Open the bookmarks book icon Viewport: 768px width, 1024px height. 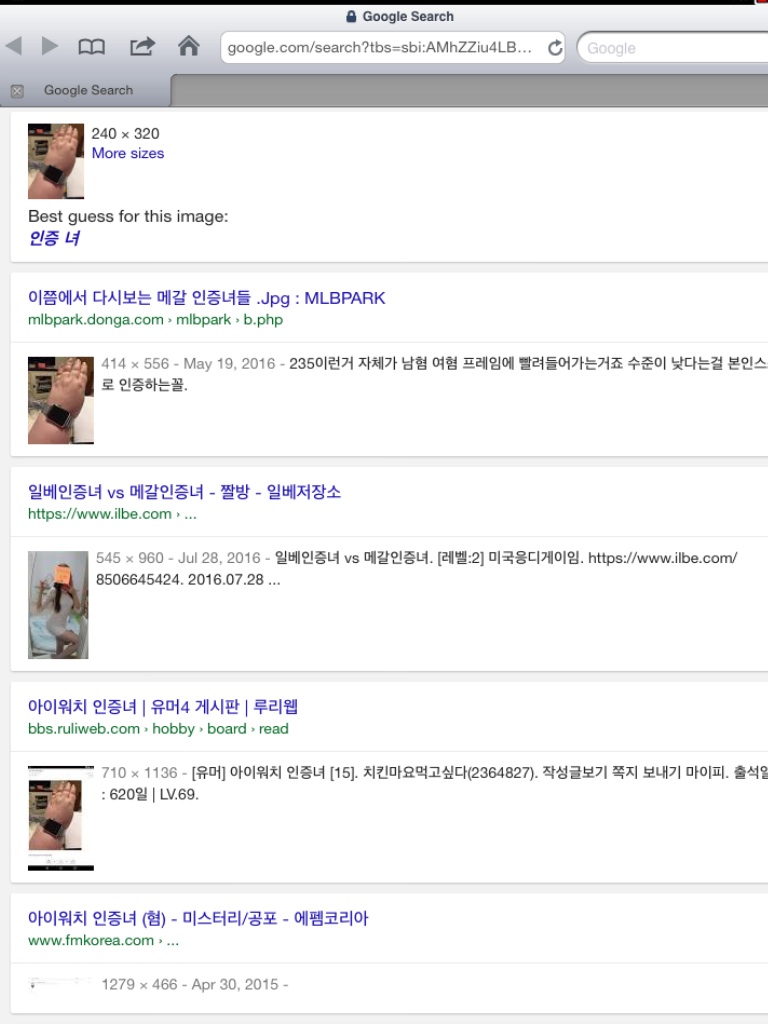coord(91,47)
